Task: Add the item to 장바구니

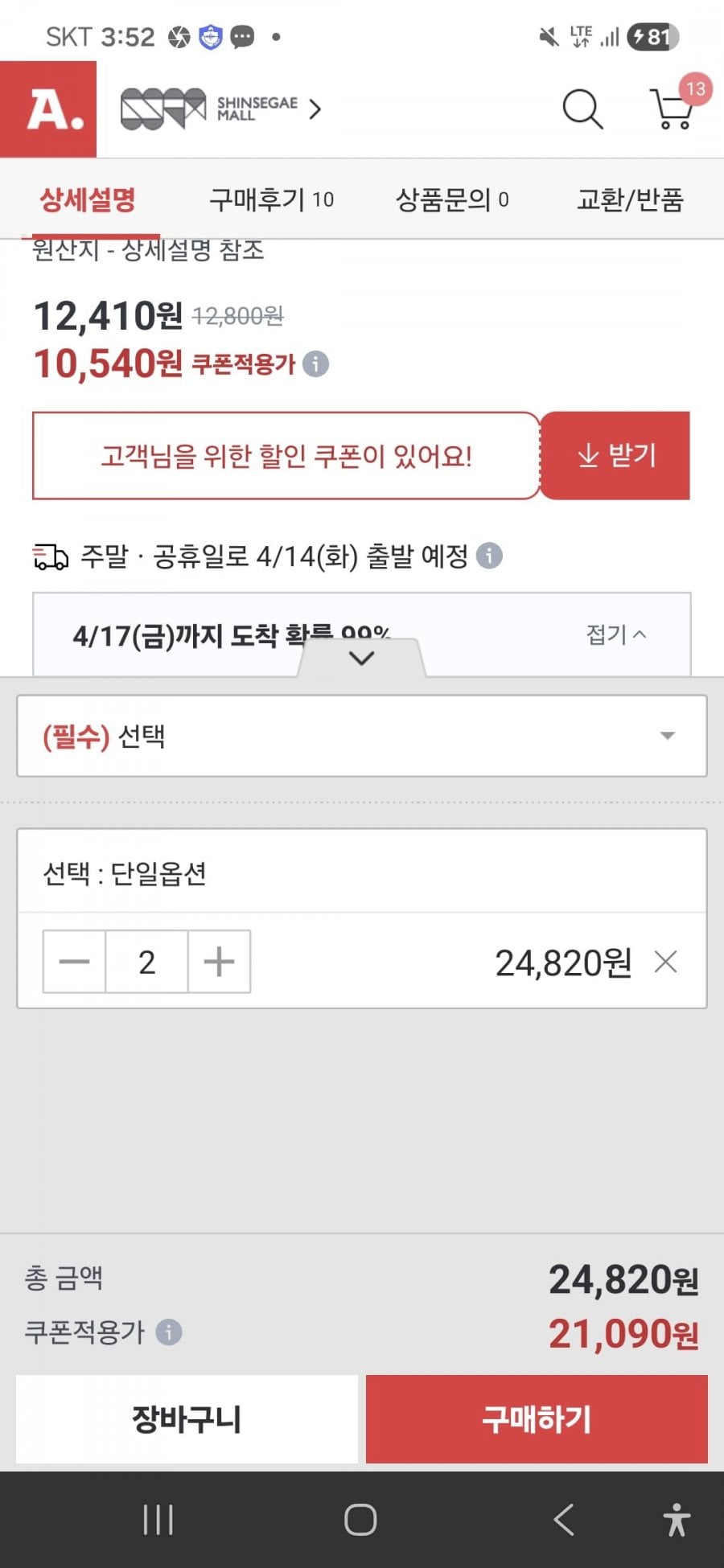Action: tap(187, 1419)
